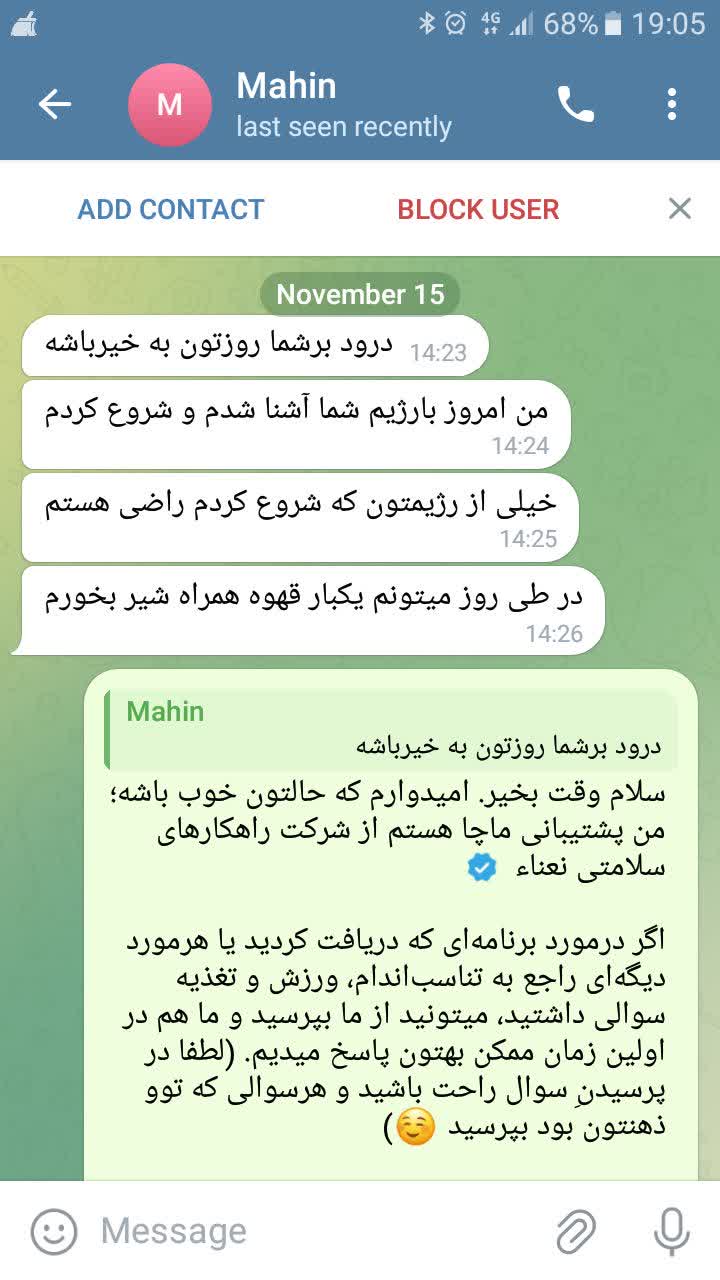
Task: Tap the microphone to record voice
Action: click(672, 1231)
